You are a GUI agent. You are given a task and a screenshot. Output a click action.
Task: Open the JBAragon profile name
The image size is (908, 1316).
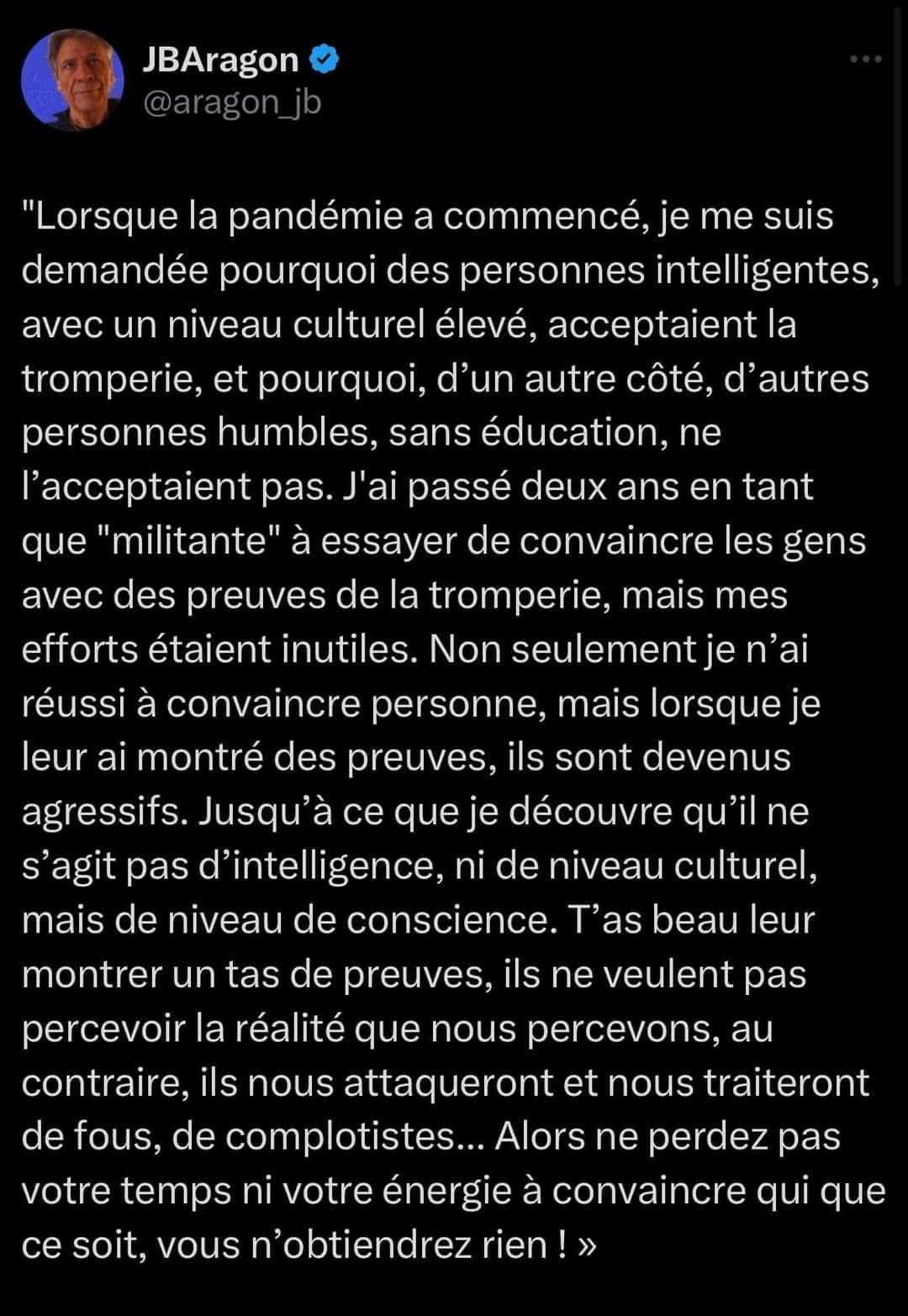click(221, 60)
